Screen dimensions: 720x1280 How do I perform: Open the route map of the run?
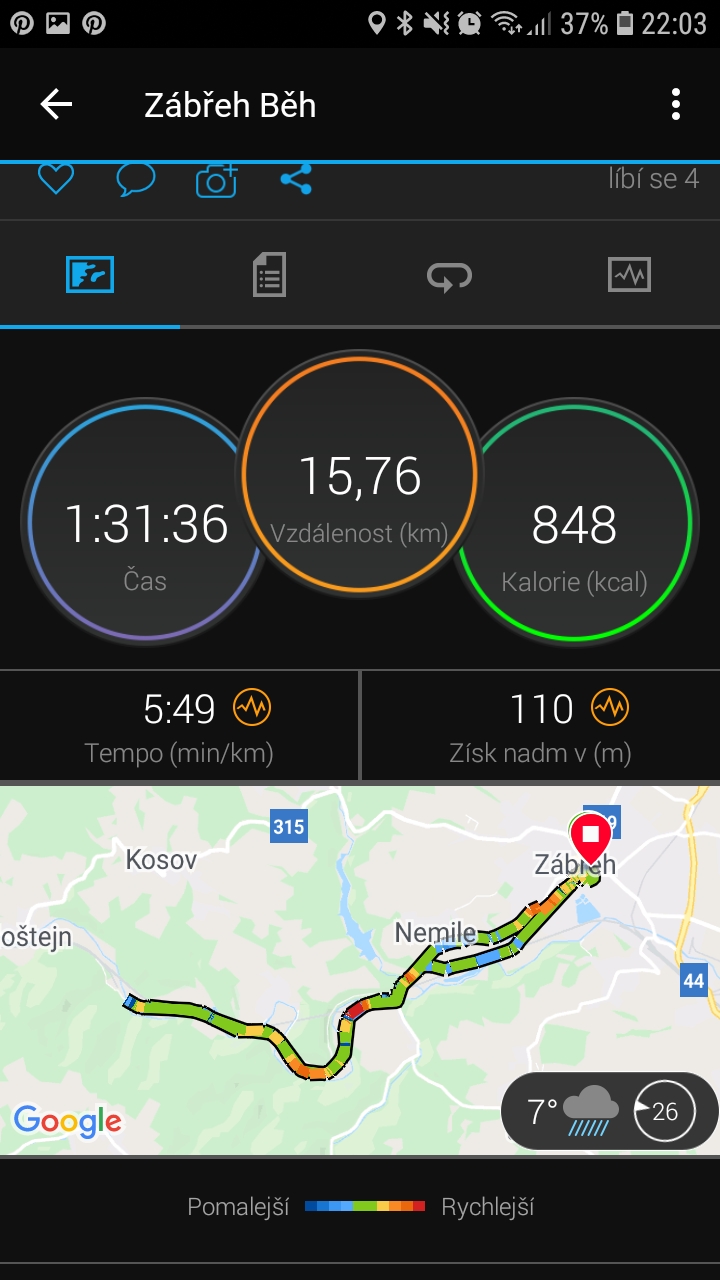pyautogui.click(x=360, y=970)
